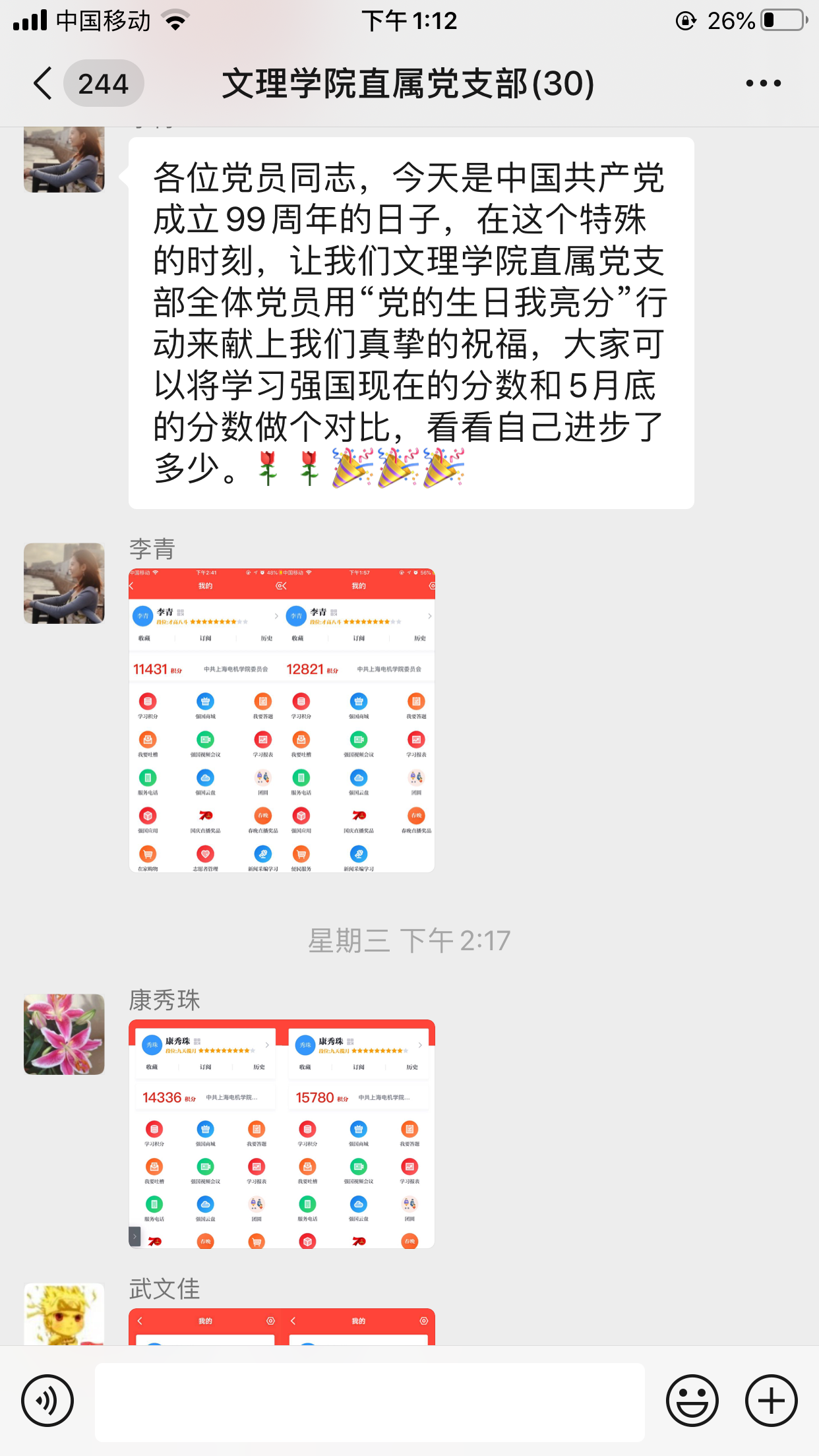Go back to the chat list
819x1456 pixels.
(44, 84)
